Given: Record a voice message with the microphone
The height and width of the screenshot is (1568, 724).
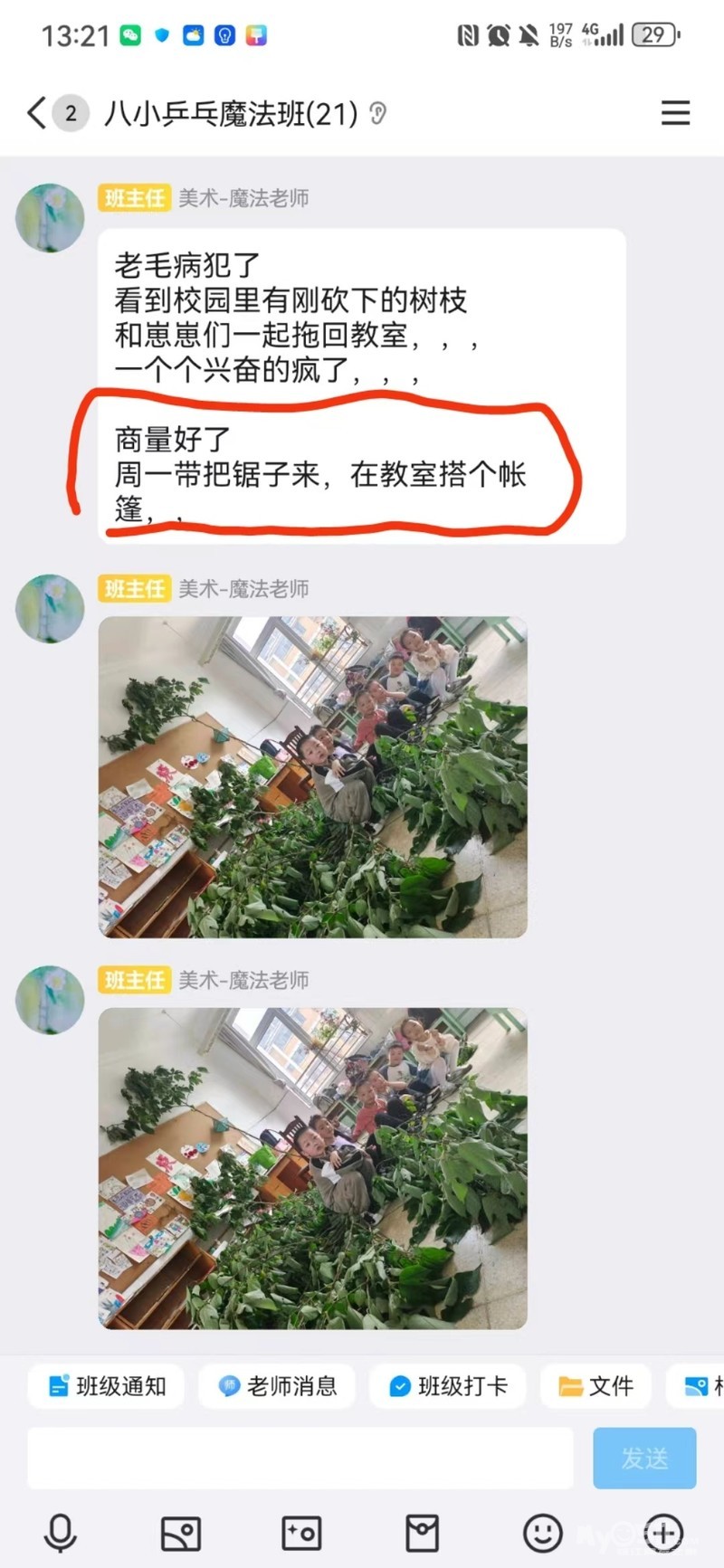Looking at the screenshot, I should [61, 1533].
